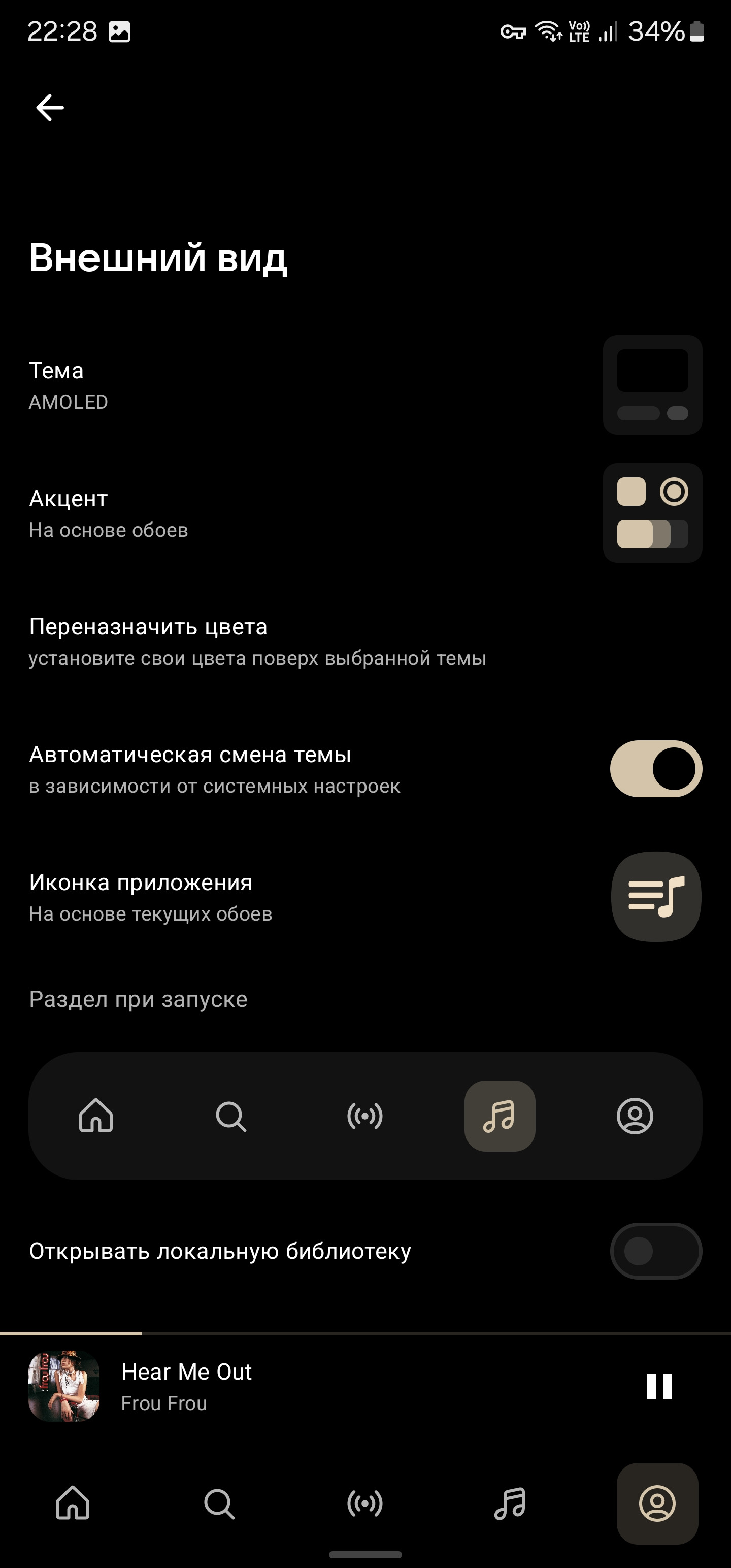Select radio as the startup section

[365, 1116]
